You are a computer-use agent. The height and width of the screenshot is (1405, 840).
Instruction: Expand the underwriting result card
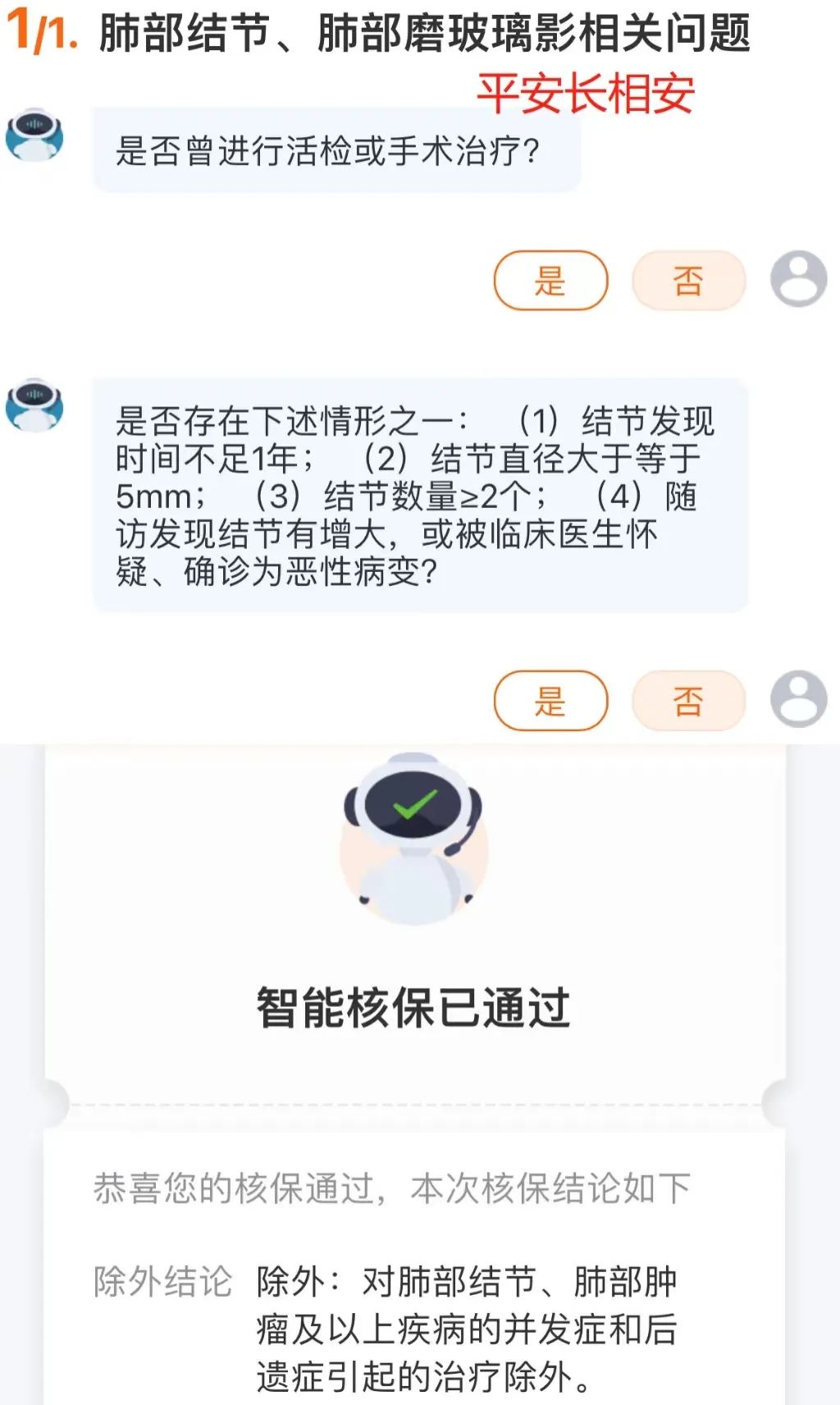coord(418,1067)
